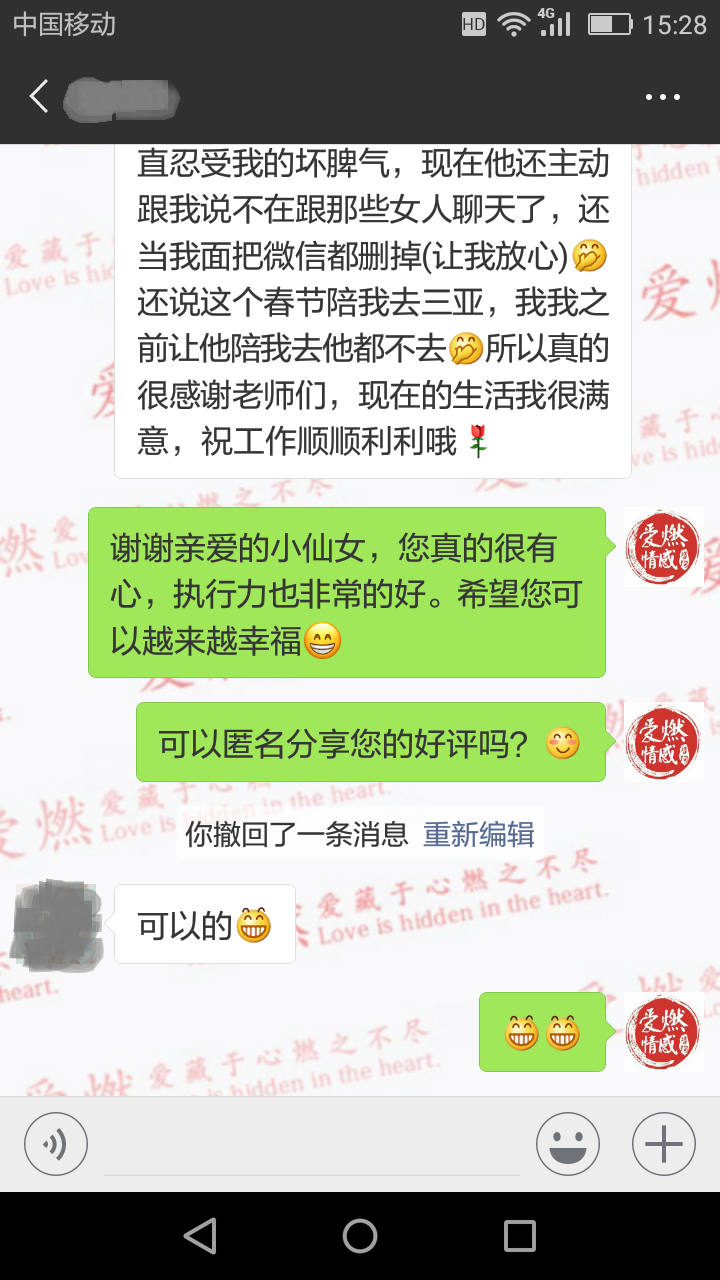Open the plus attachment menu
Viewport: 720px width, 1280px height.
(664, 1144)
